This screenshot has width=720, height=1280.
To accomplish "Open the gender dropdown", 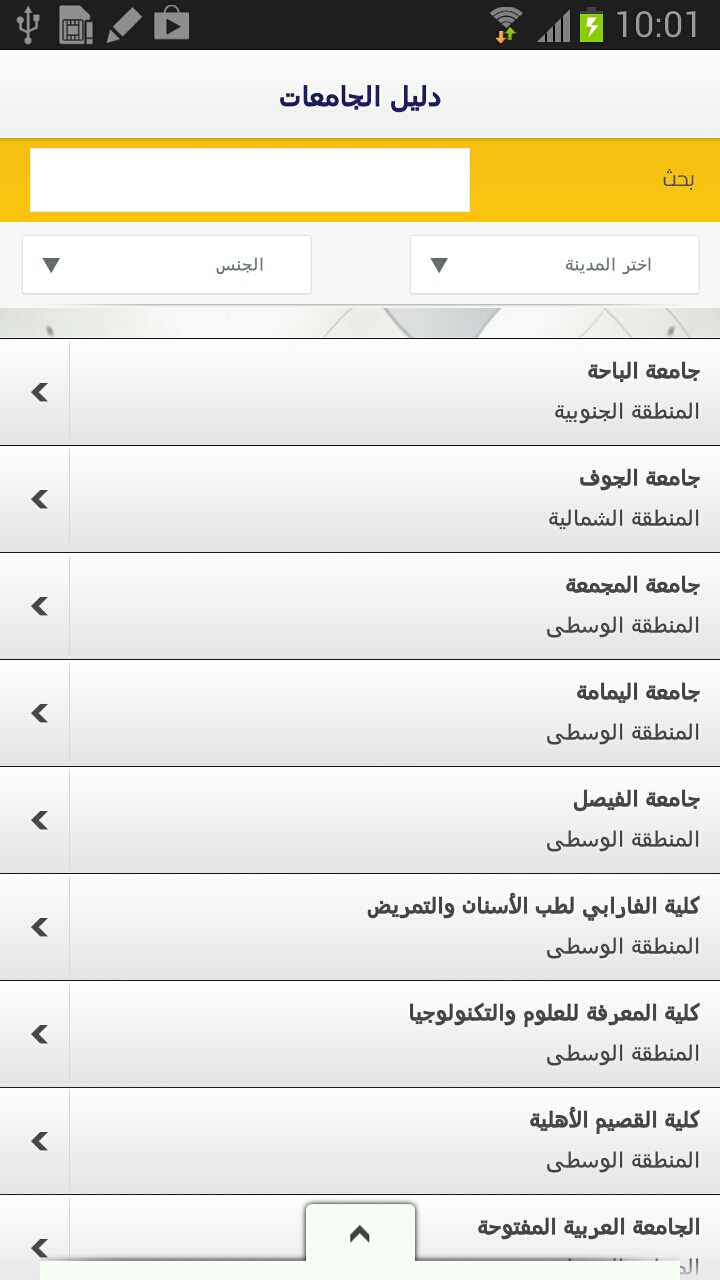I will [x=166, y=265].
